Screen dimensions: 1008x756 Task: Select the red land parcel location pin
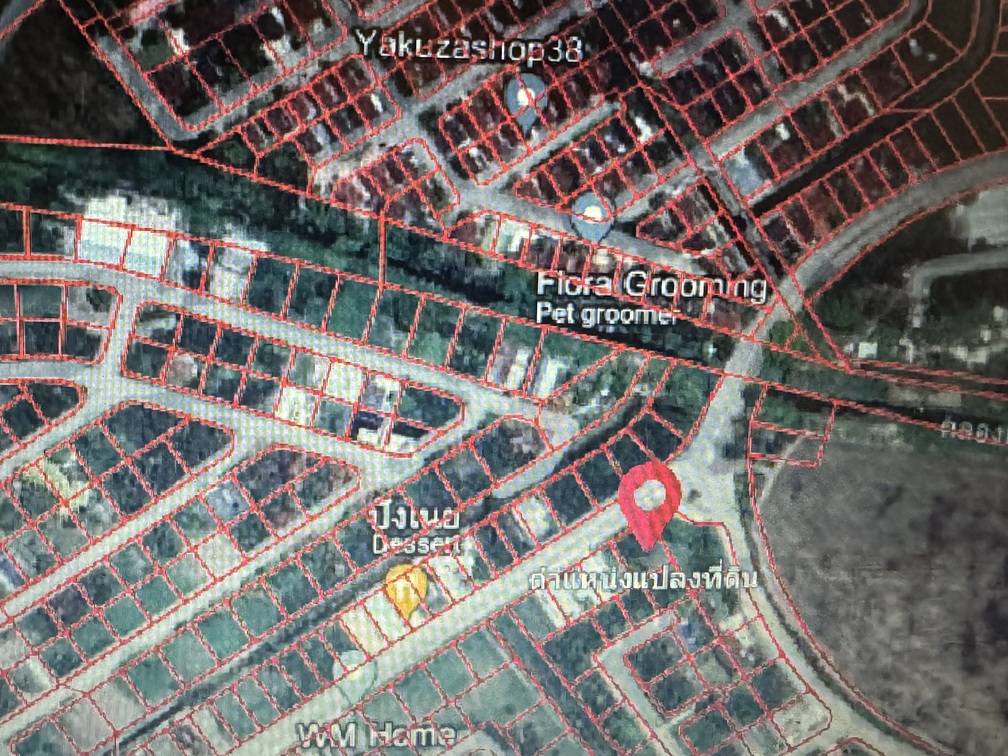[x=649, y=500]
